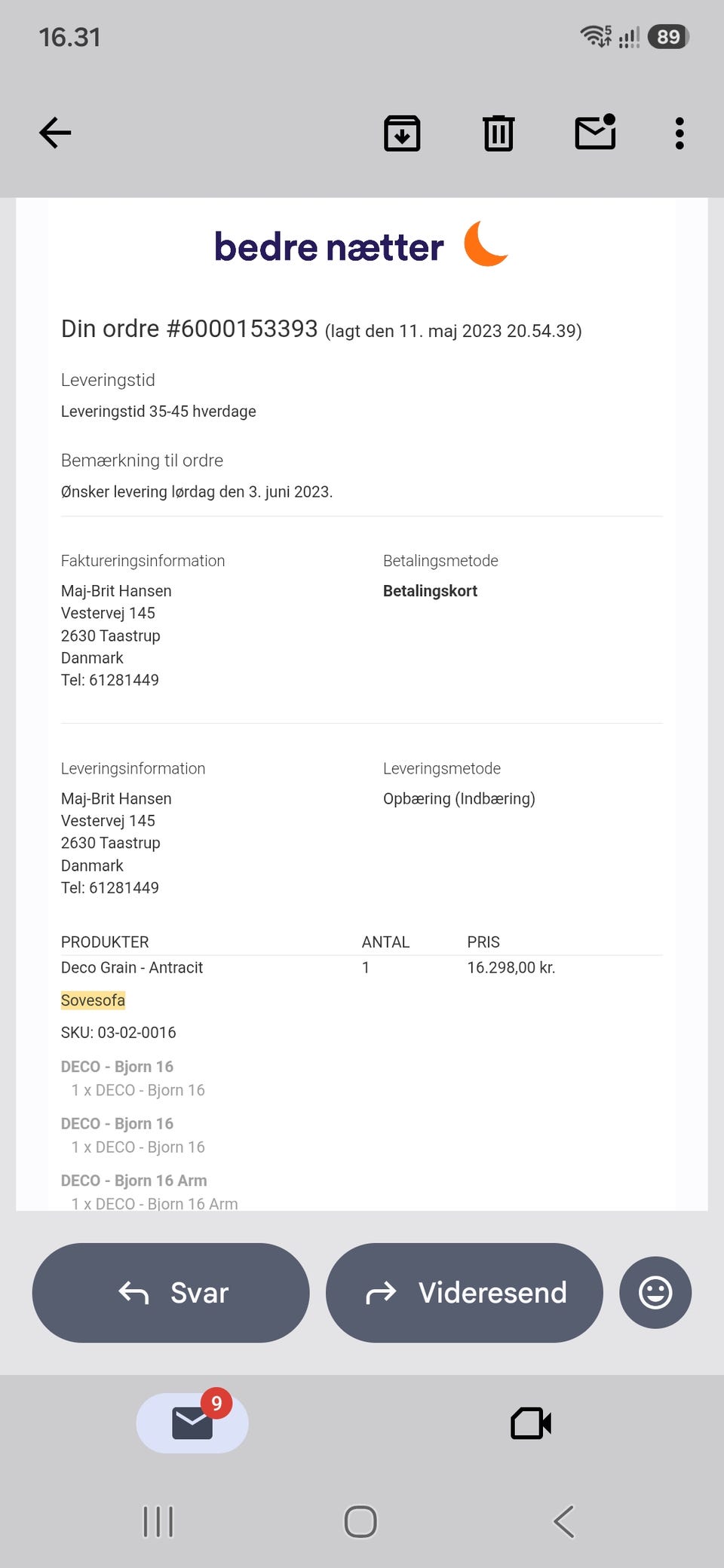
Task: Add an emoji reaction to the email
Action: point(655,1292)
